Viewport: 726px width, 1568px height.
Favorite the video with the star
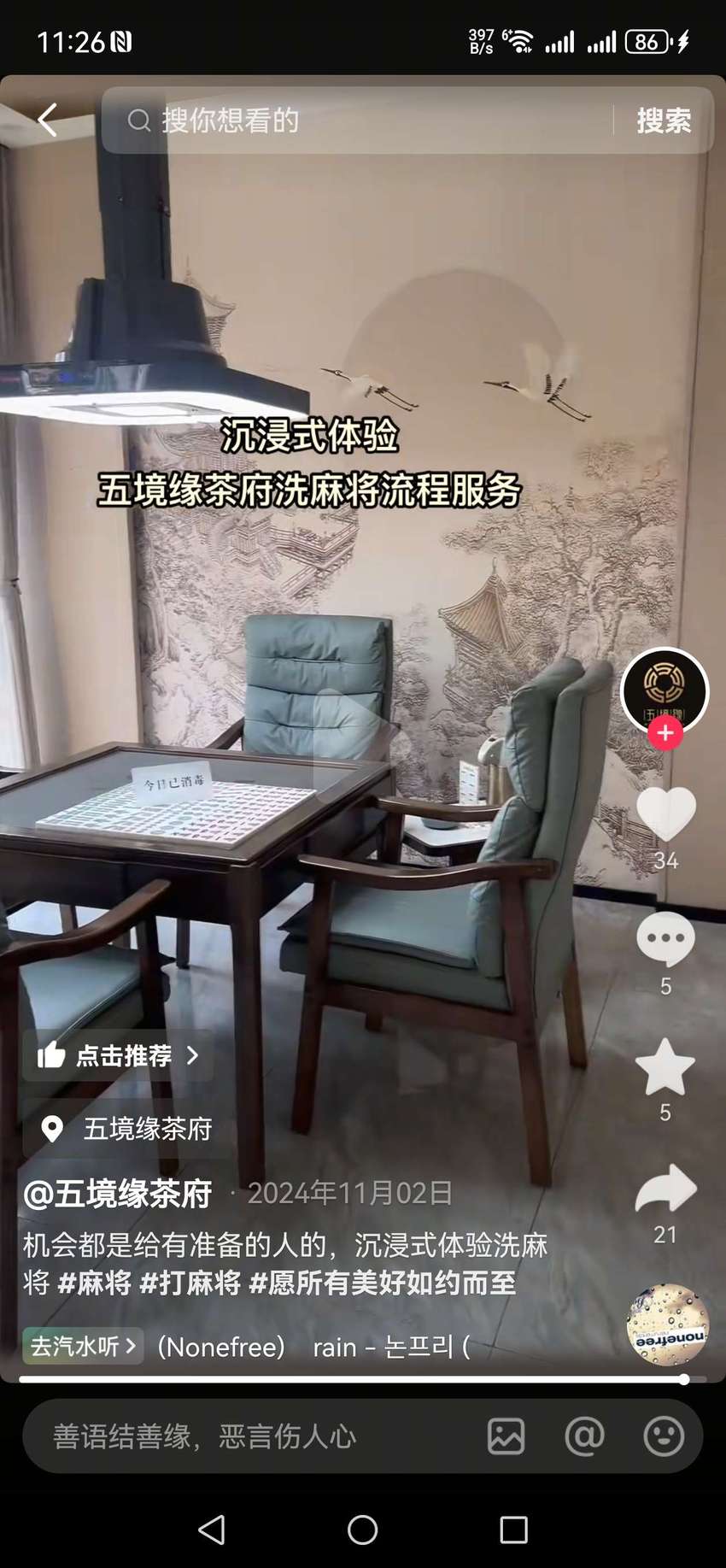pos(665,1066)
